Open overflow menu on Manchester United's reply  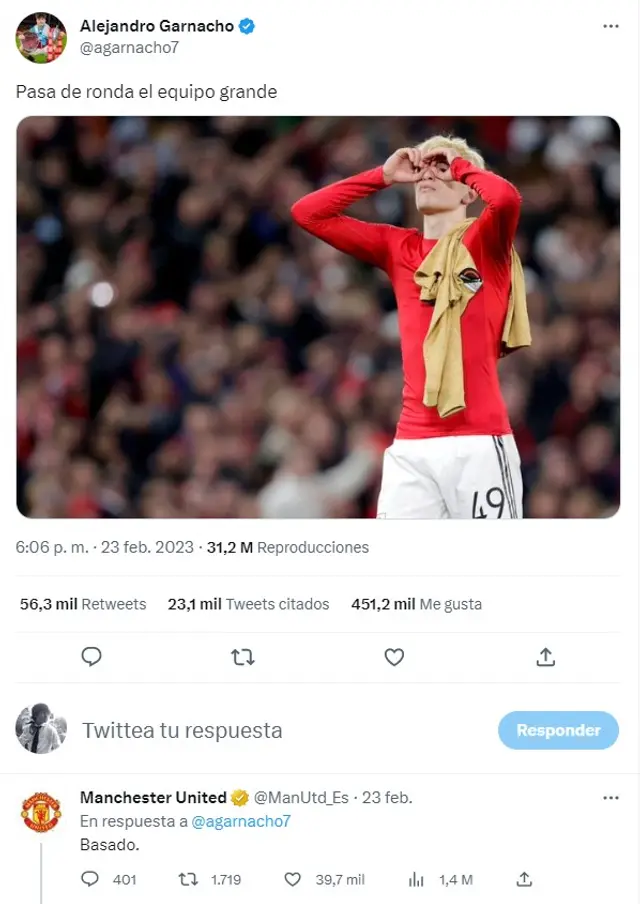[611, 798]
